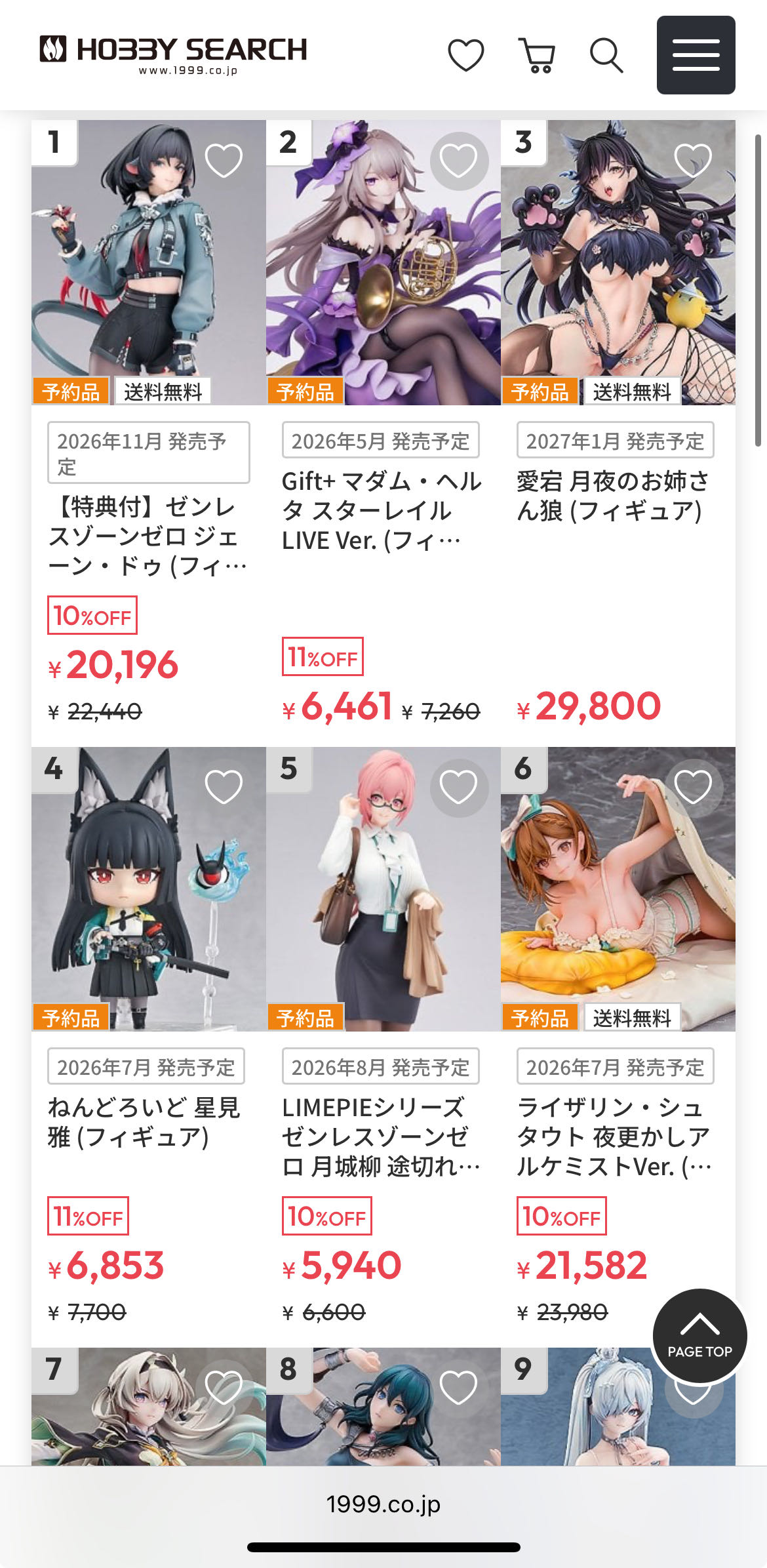Favorite the figure ranked number 8
The width and height of the screenshot is (767, 1568).
pyautogui.click(x=458, y=1387)
